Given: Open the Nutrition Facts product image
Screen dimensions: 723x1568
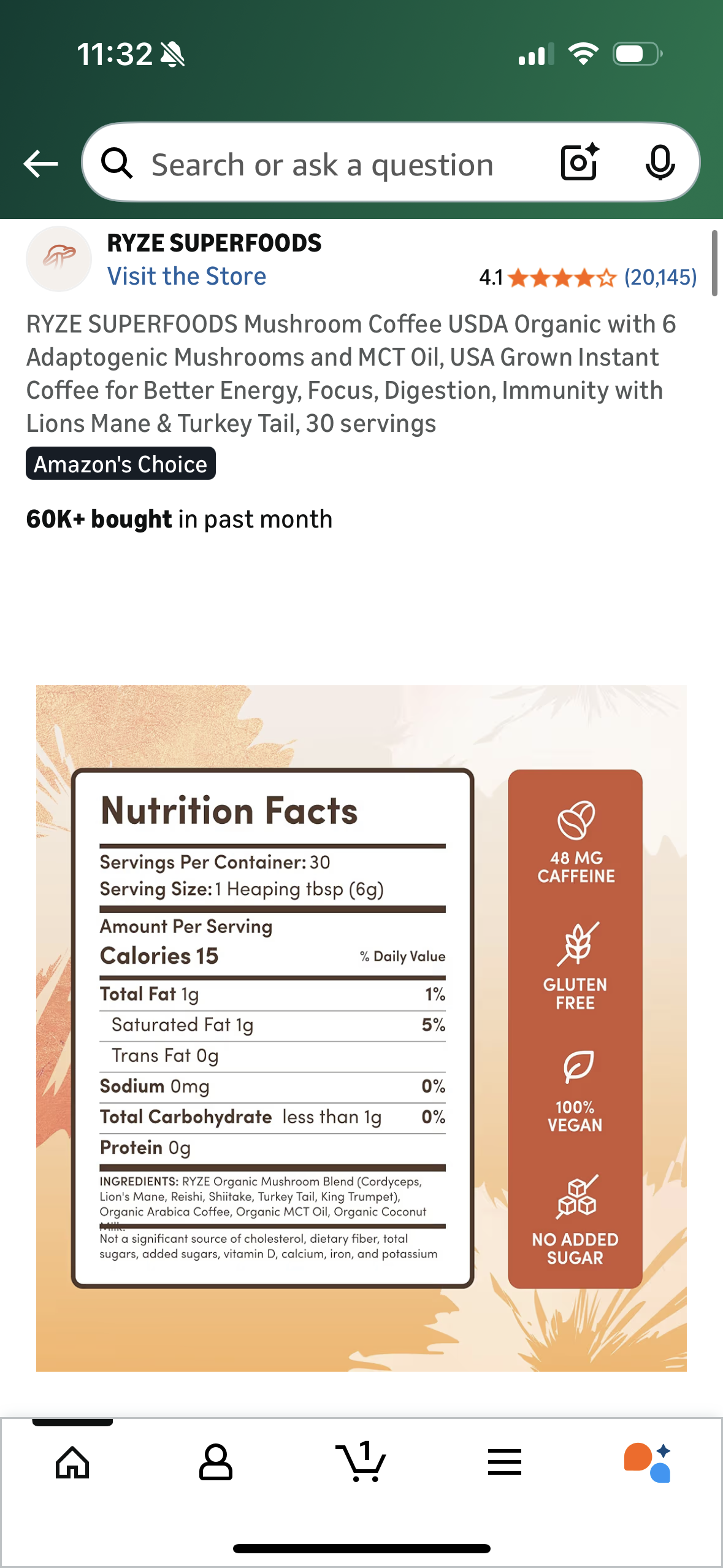Looking at the screenshot, I should click(x=361, y=1037).
